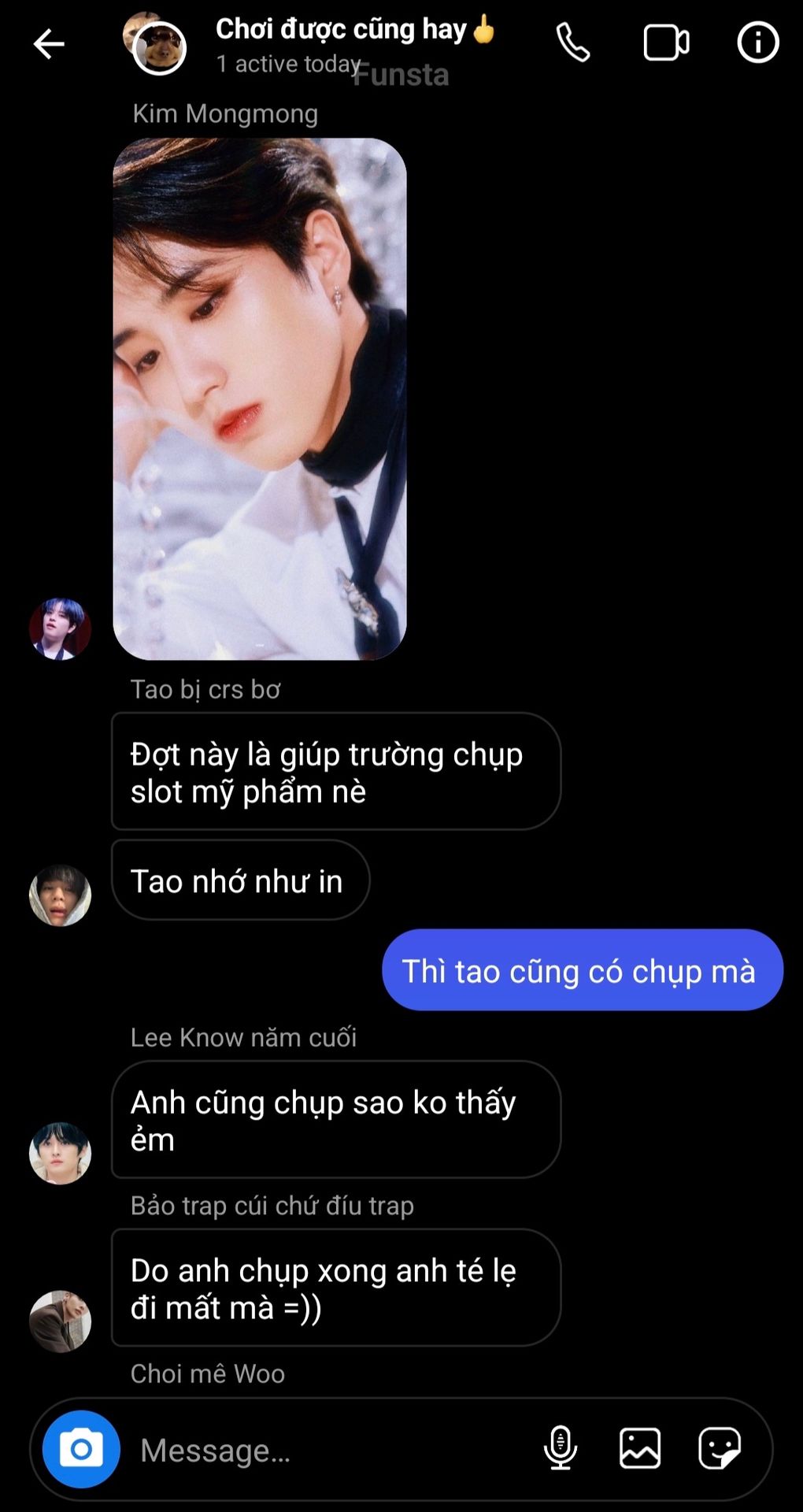
Task: Record a voice message with the microphone
Action: pyautogui.click(x=561, y=1448)
